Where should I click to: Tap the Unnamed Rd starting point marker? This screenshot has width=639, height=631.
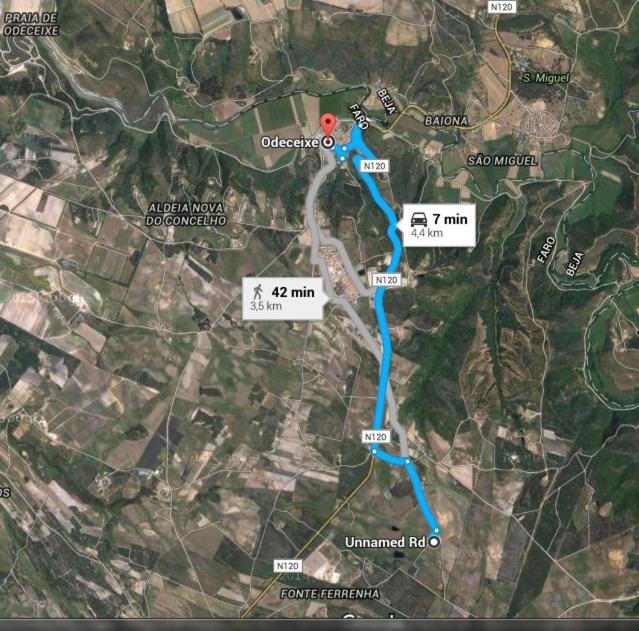[x=434, y=541]
